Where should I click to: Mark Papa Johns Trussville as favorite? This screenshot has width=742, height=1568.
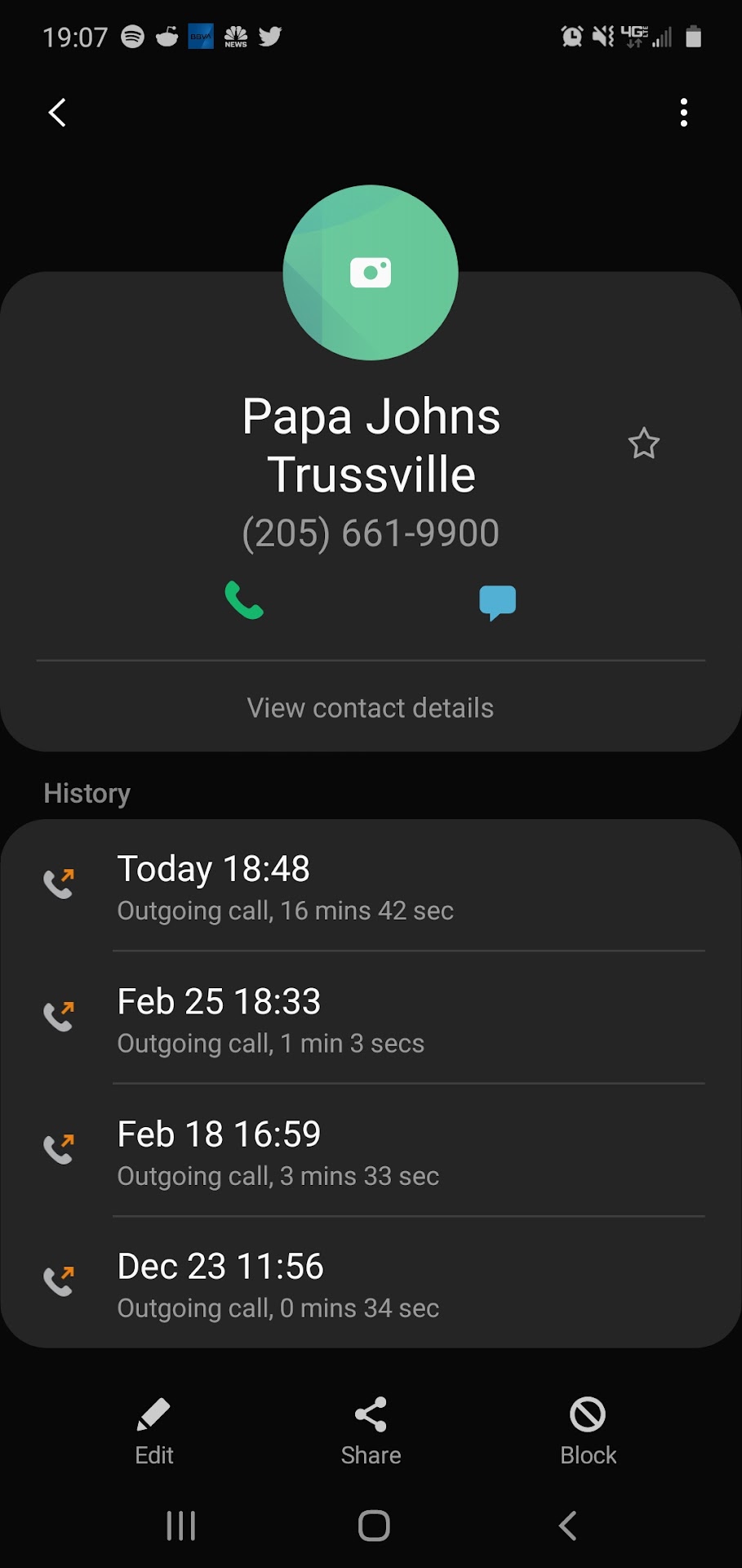[x=643, y=443]
